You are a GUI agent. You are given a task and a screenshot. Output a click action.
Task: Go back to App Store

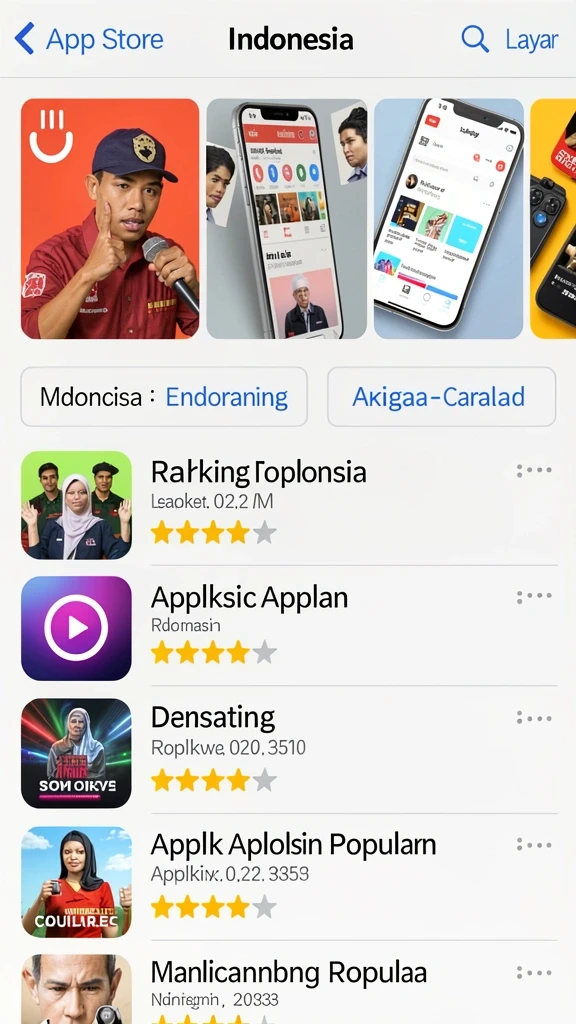click(x=89, y=39)
